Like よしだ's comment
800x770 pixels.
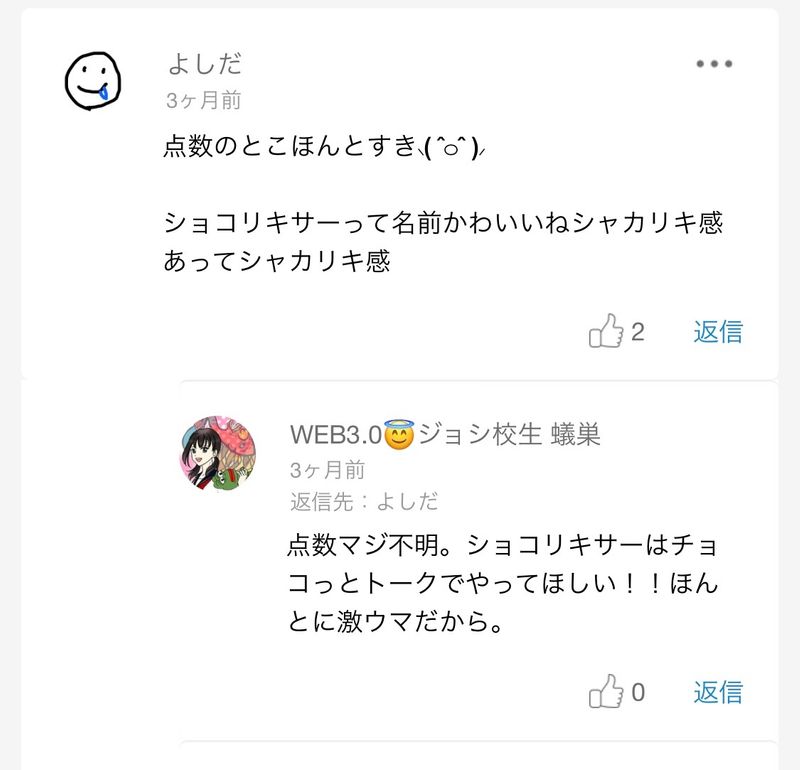tap(607, 331)
